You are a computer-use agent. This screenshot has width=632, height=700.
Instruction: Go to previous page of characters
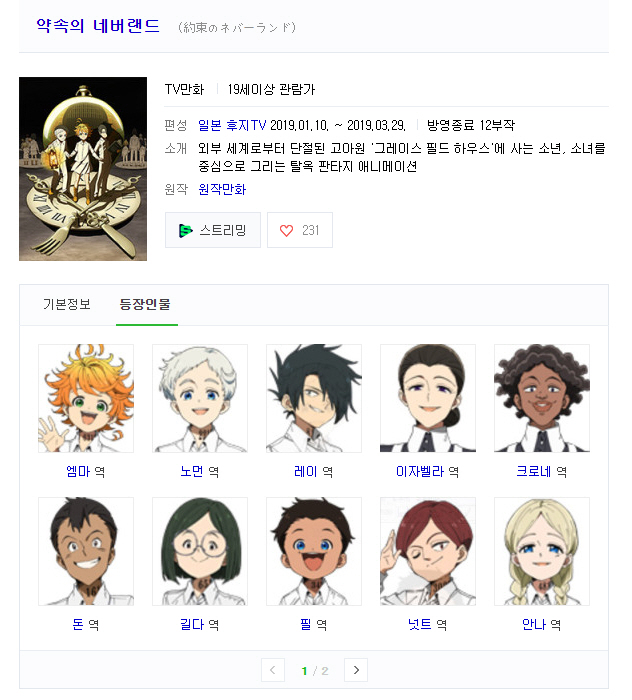point(273,670)
